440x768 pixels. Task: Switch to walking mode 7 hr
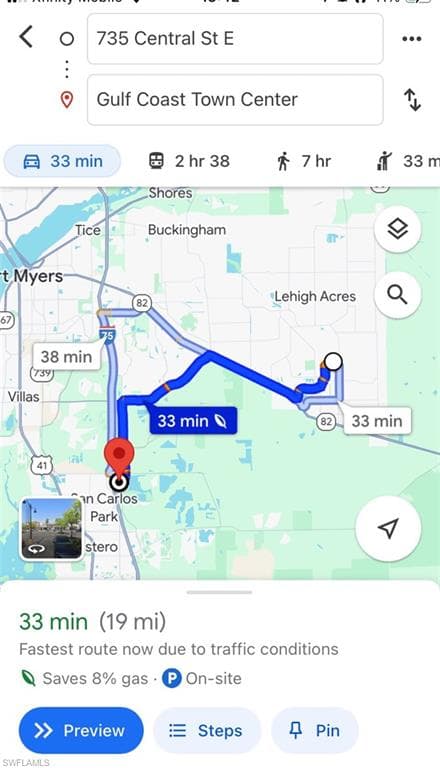pyautogui.click(x=303, y=161)
